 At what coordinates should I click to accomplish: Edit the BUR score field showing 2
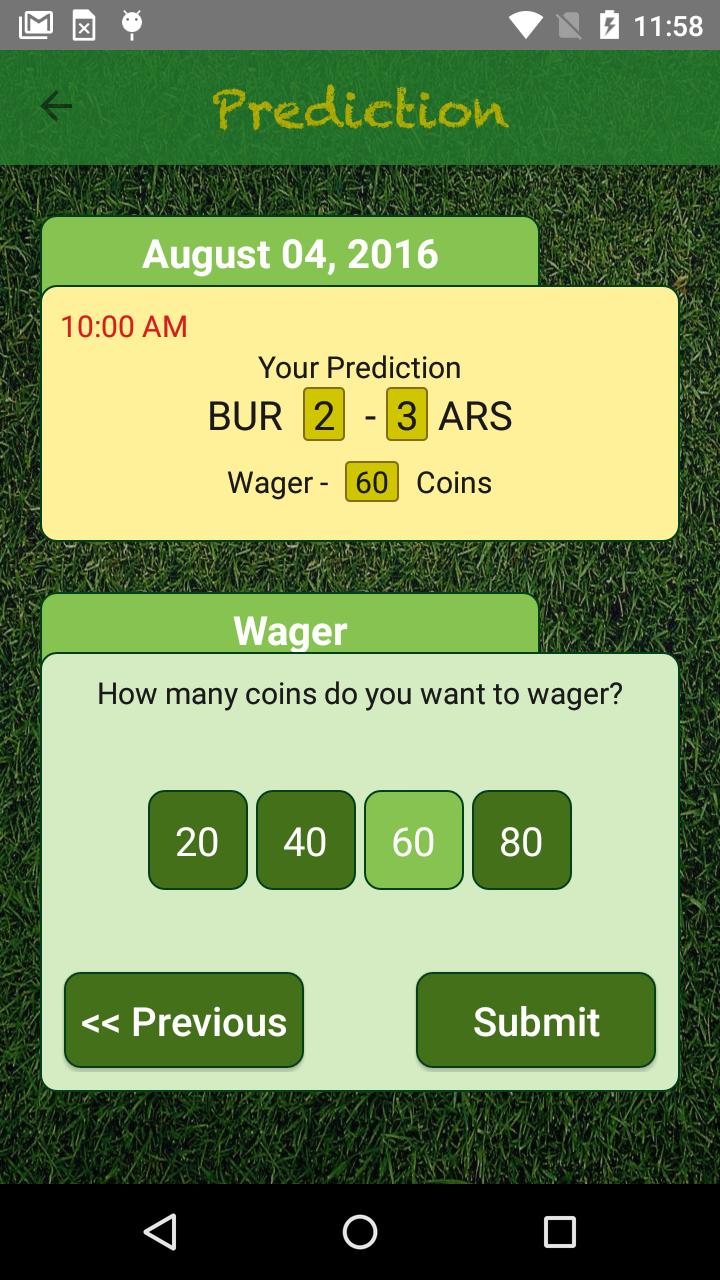(323, 414)
